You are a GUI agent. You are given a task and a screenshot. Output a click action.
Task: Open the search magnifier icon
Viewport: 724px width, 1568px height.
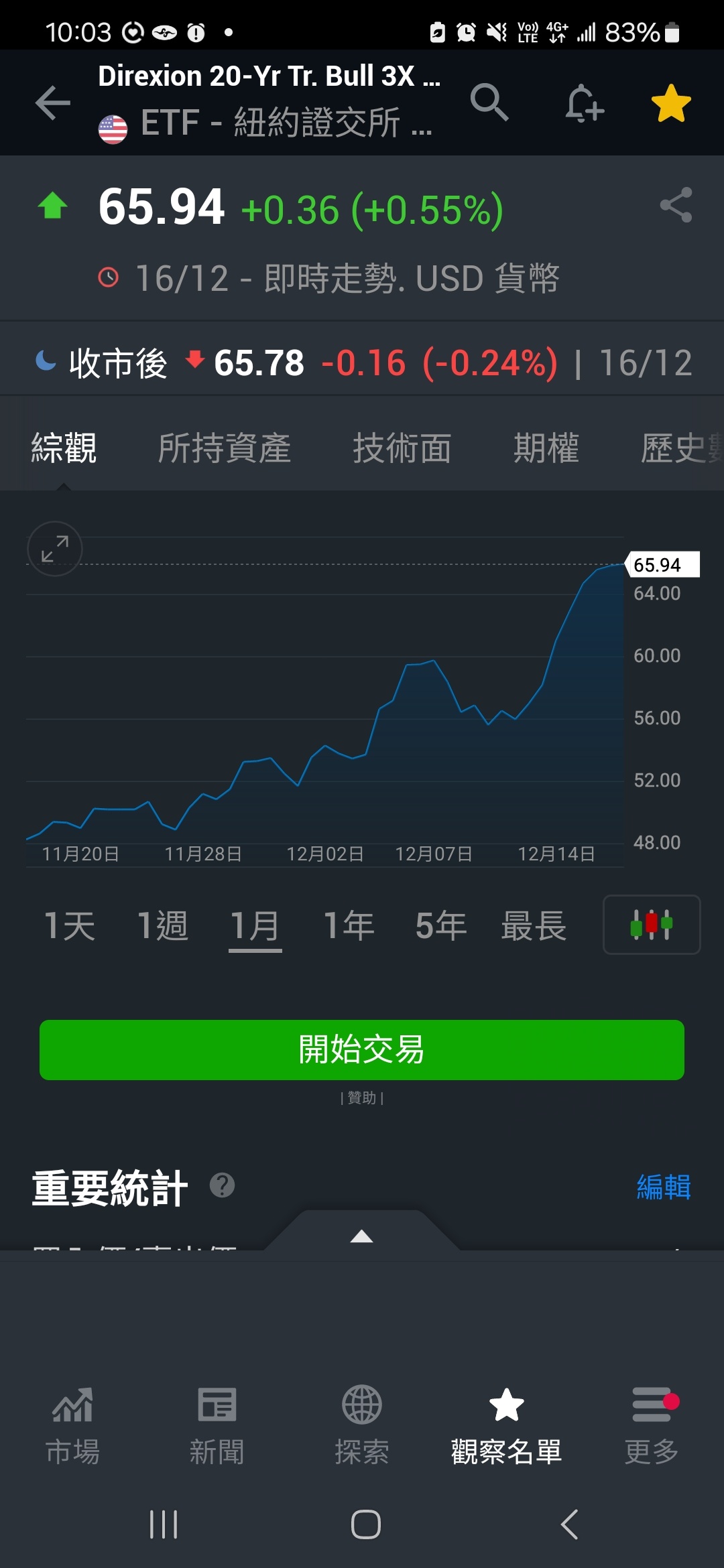point(489,103)
